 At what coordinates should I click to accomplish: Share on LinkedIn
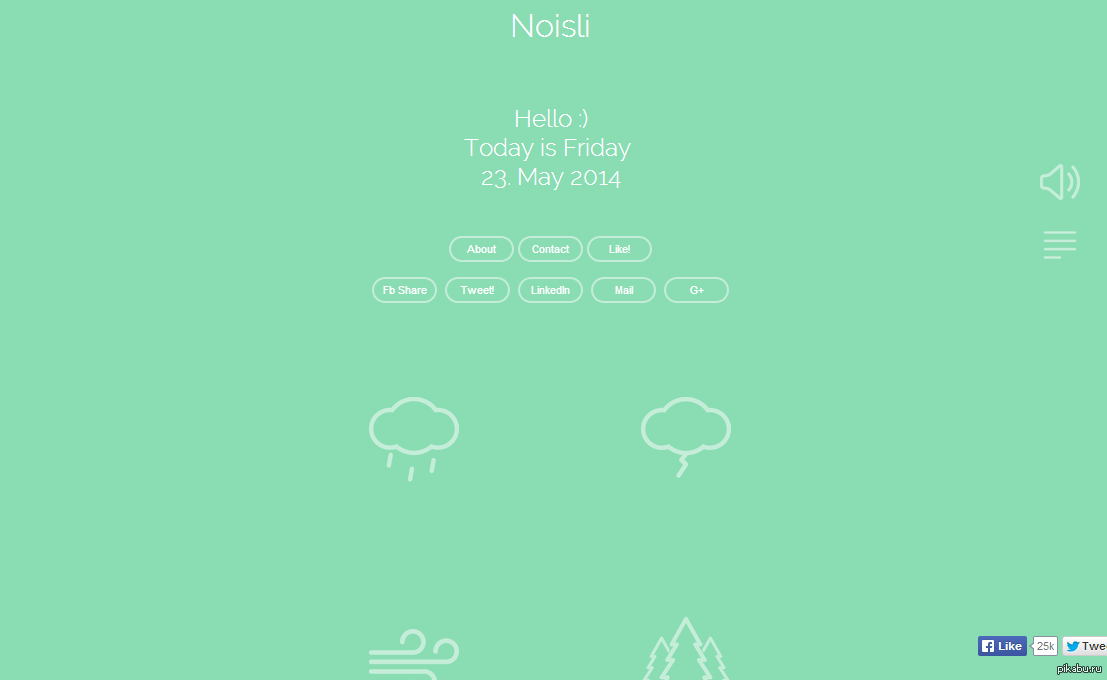pyautogui.click(x=550, y=290)
